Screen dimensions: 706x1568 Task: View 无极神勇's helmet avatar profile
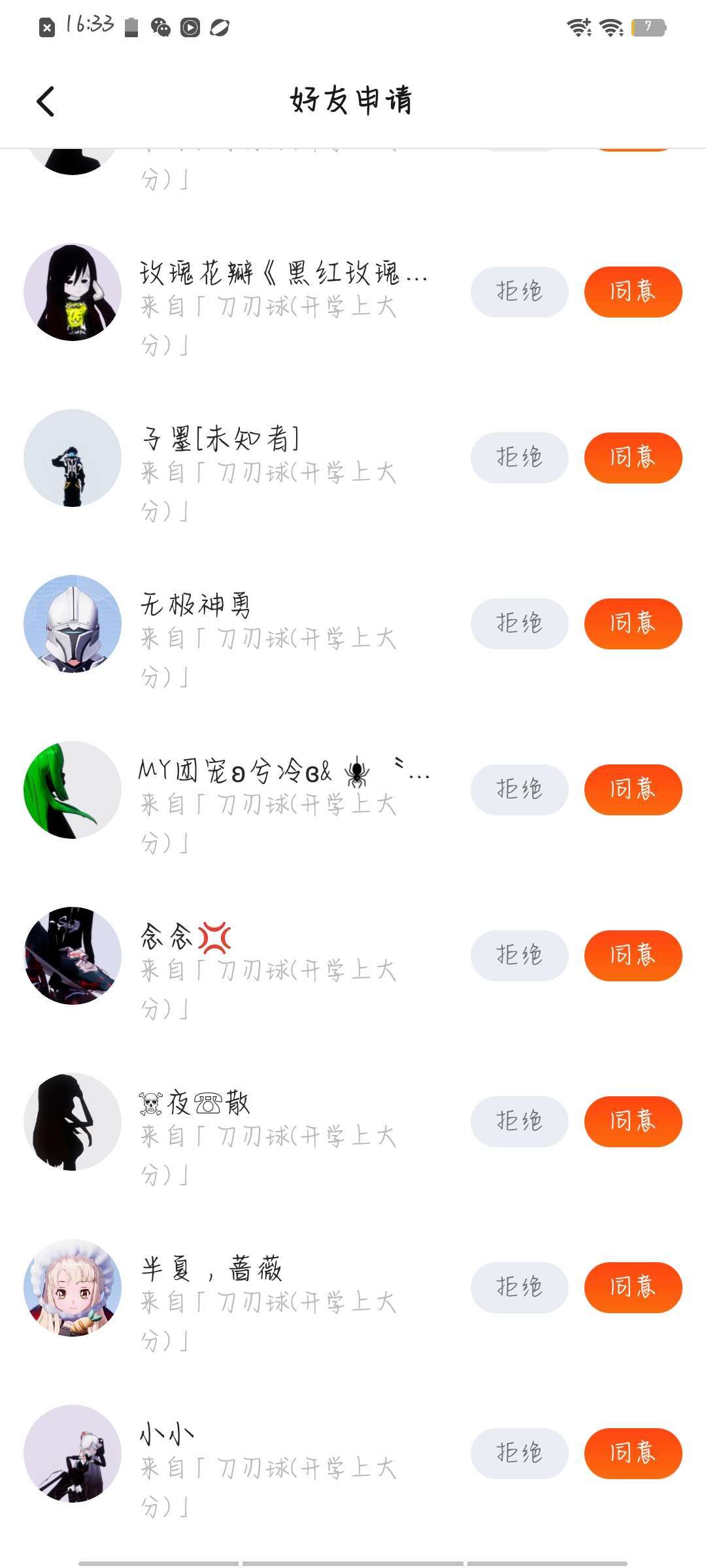pyautogui.click(x=73, y=624)
